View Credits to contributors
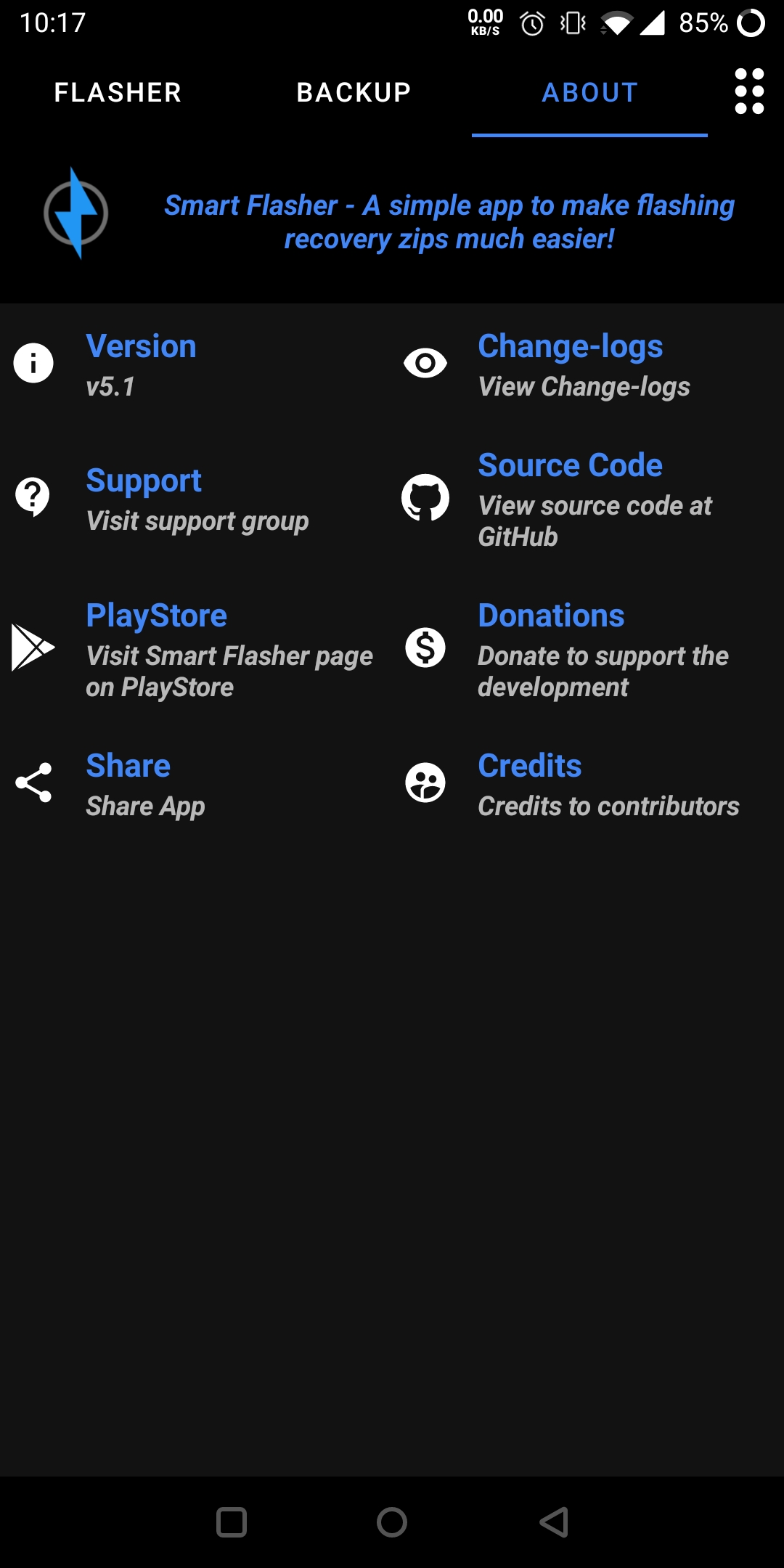Image resolution: width=784 pixels, height=1568 pixels. [x=588, y=784]
